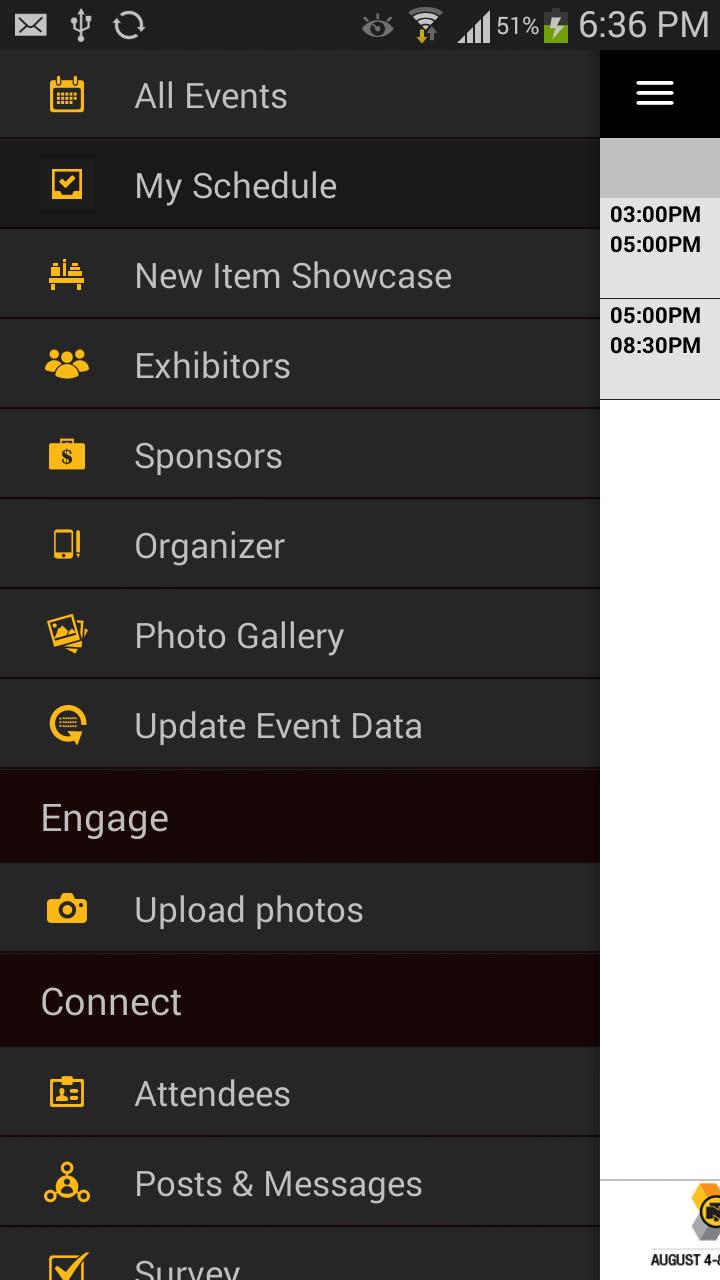The width and height of the screenshot is (720, 1280).
Task: Open Posts & Messages via its network icon
Action: click(x=66, y=1182)
